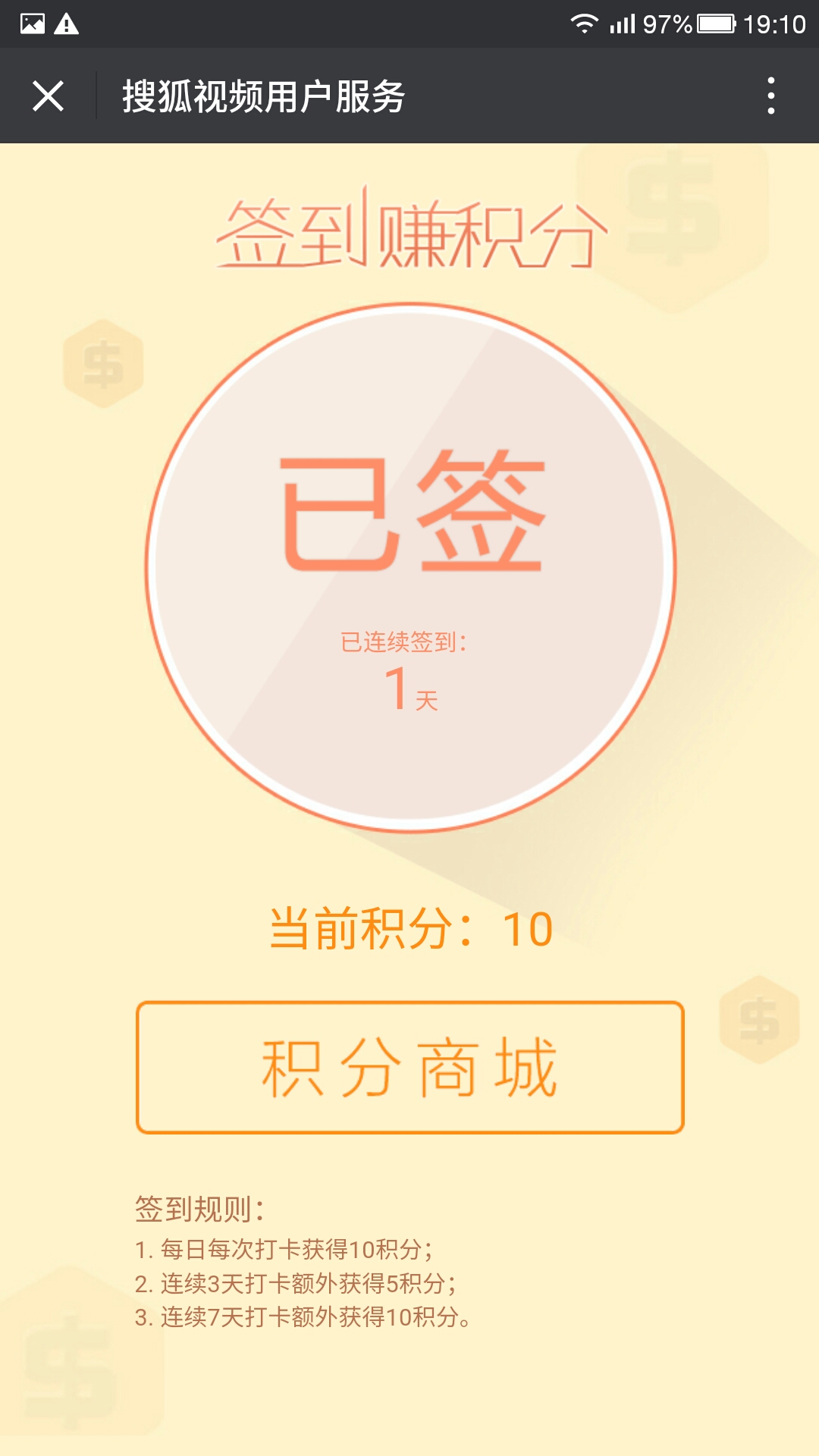The height and width of the screenshot is (1456, 819).
Task: Open the three-dot overflow menu
Action: pos(771,96)
